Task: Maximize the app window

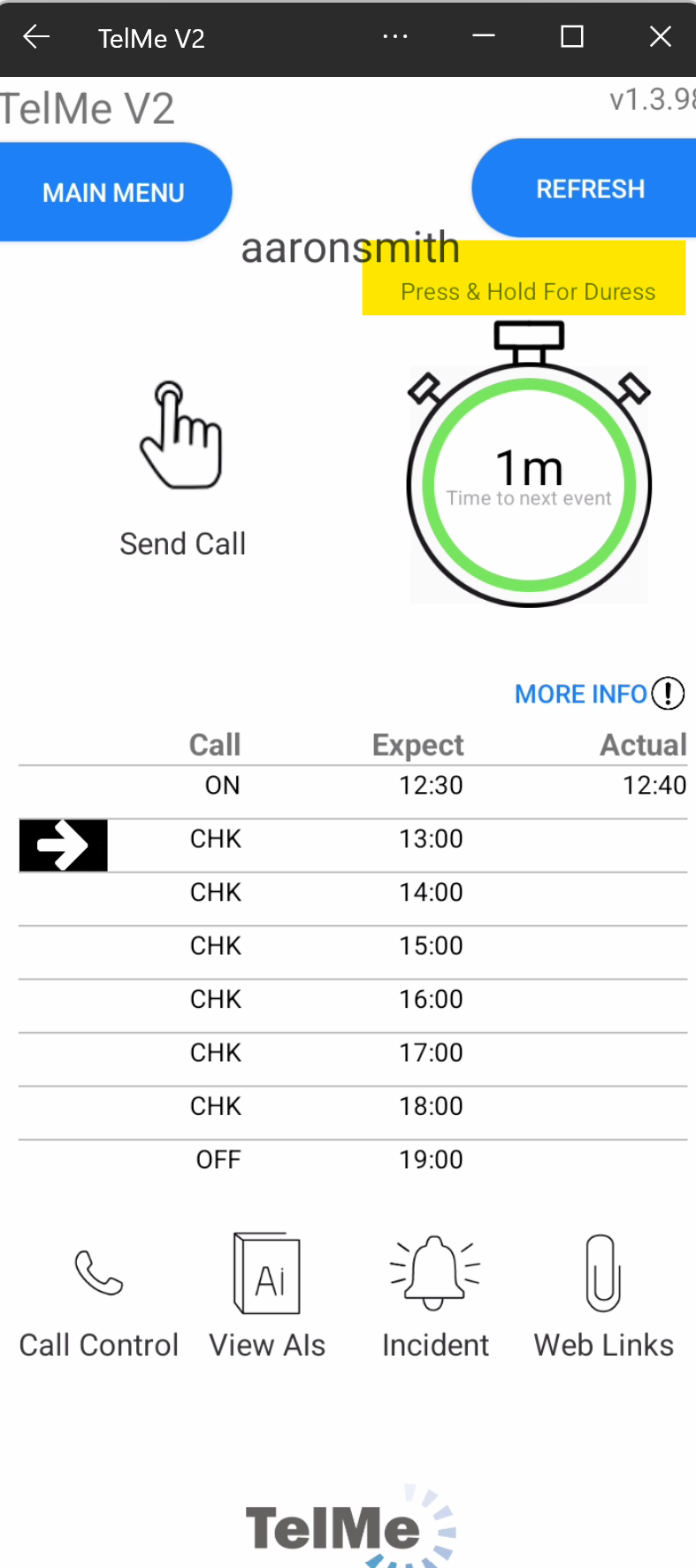Action: pos(572,37)
